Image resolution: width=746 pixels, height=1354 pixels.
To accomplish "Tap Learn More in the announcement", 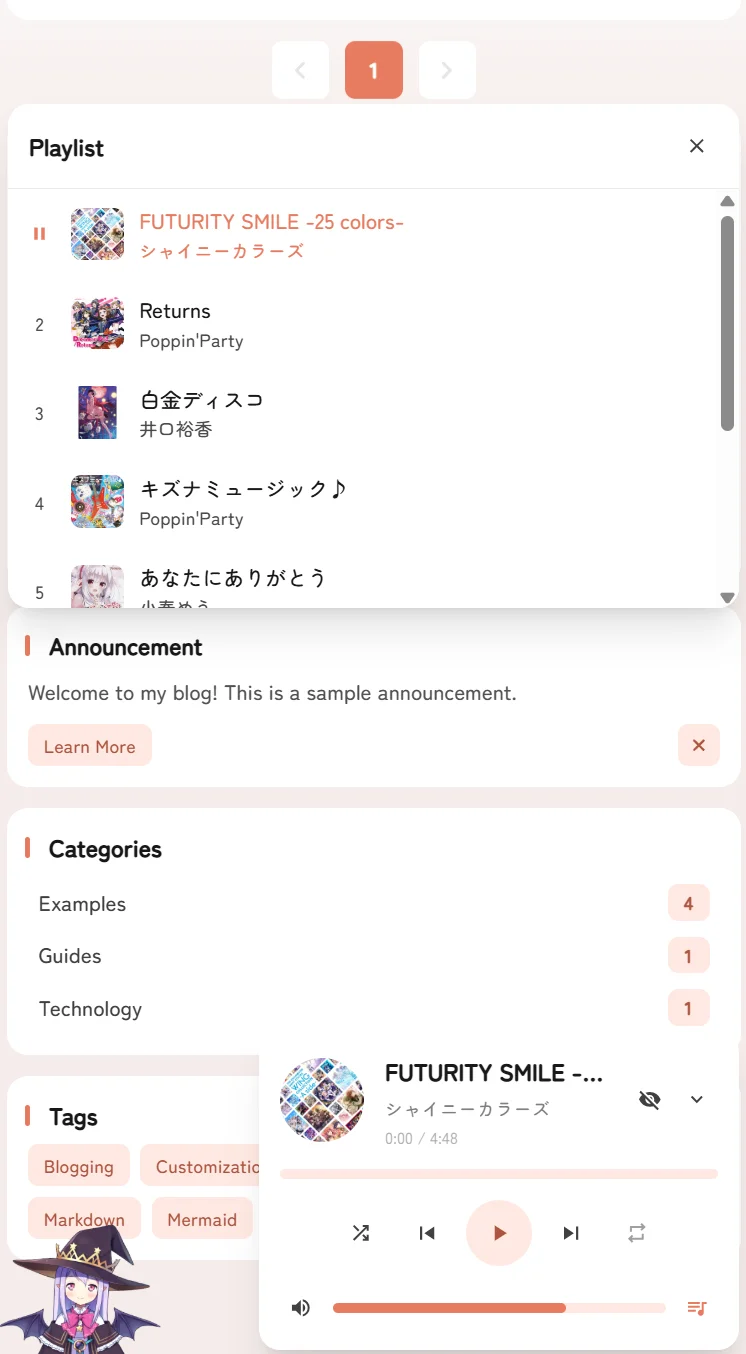I will click(x=90, y=746).
